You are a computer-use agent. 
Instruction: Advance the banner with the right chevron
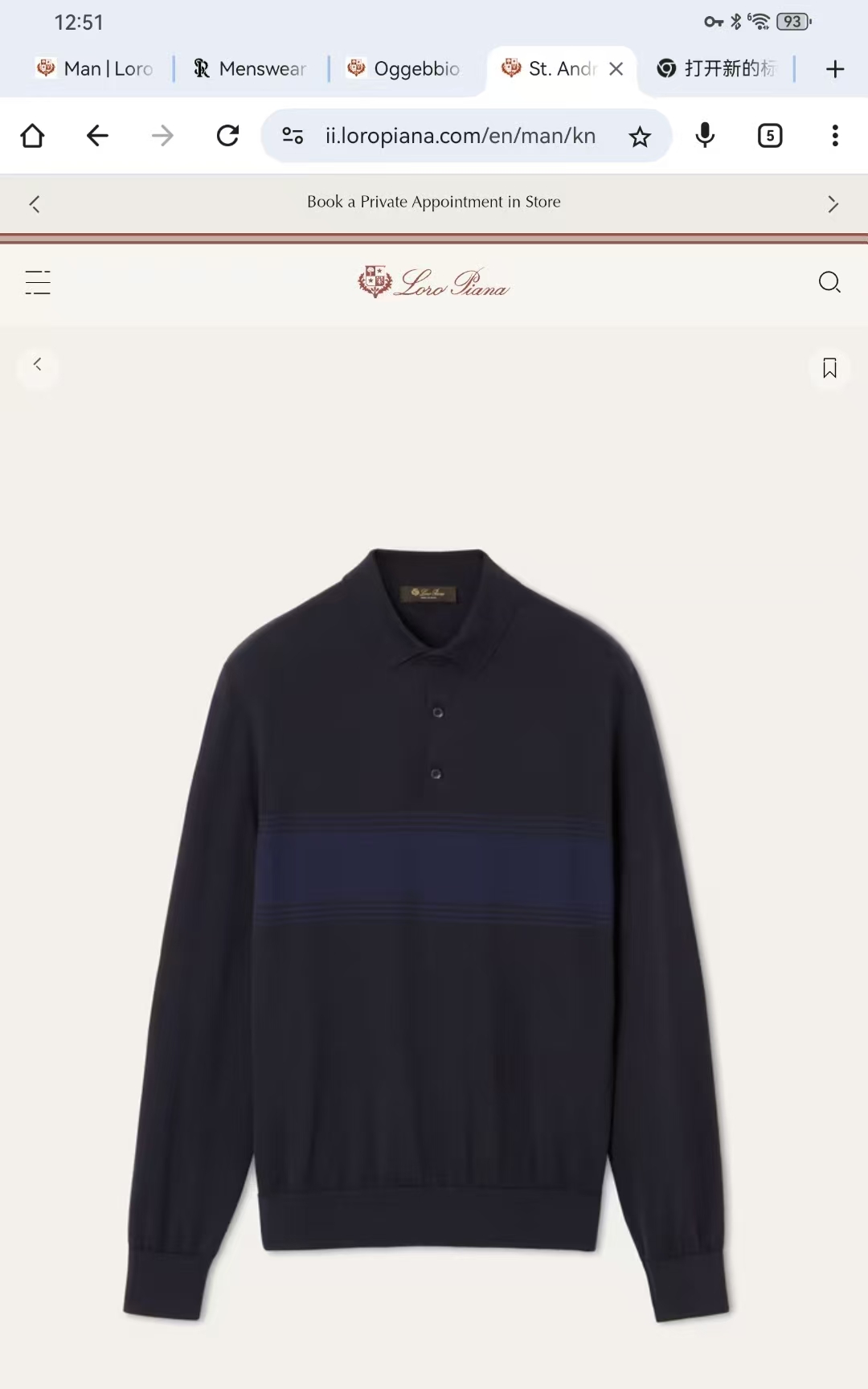[x=833, y=203]
